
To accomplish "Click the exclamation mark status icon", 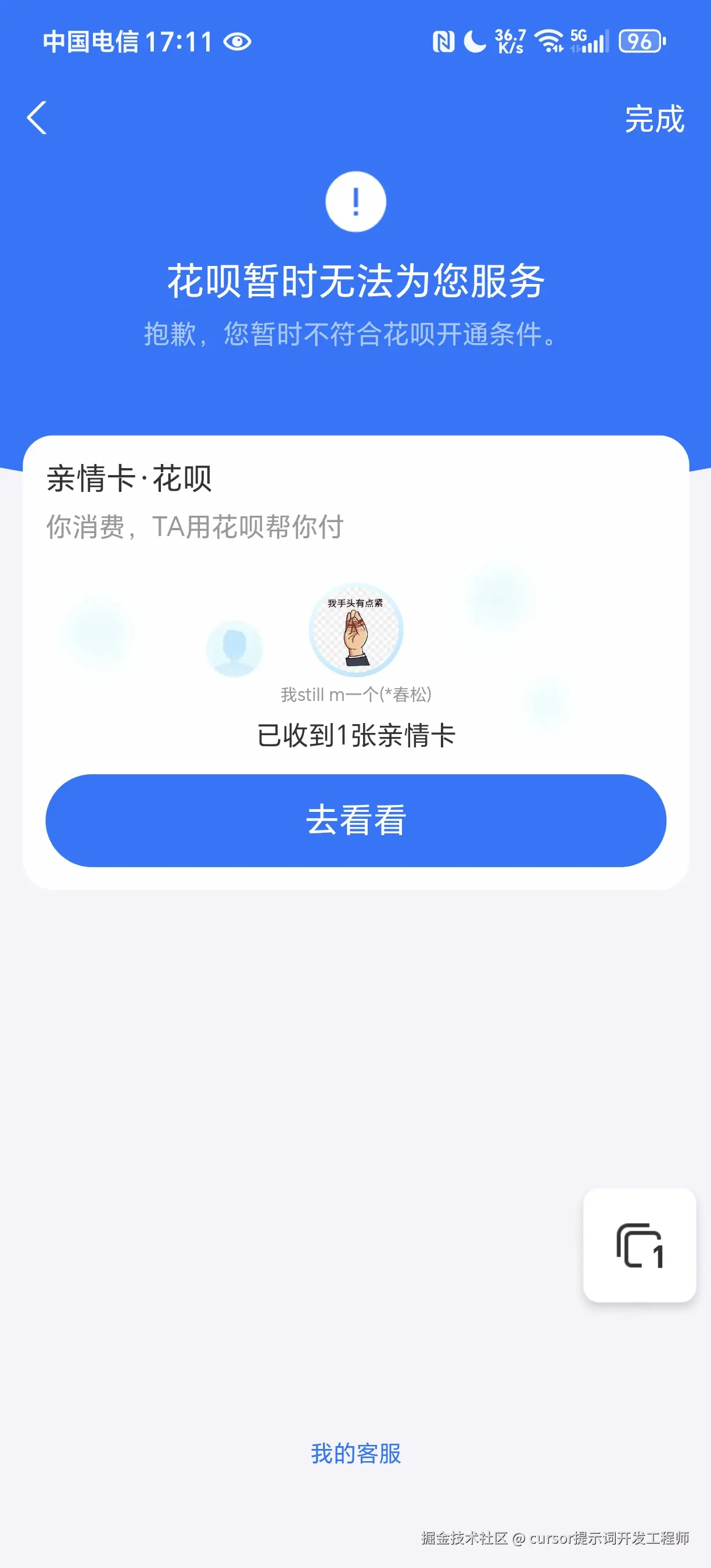I will 355,202.
